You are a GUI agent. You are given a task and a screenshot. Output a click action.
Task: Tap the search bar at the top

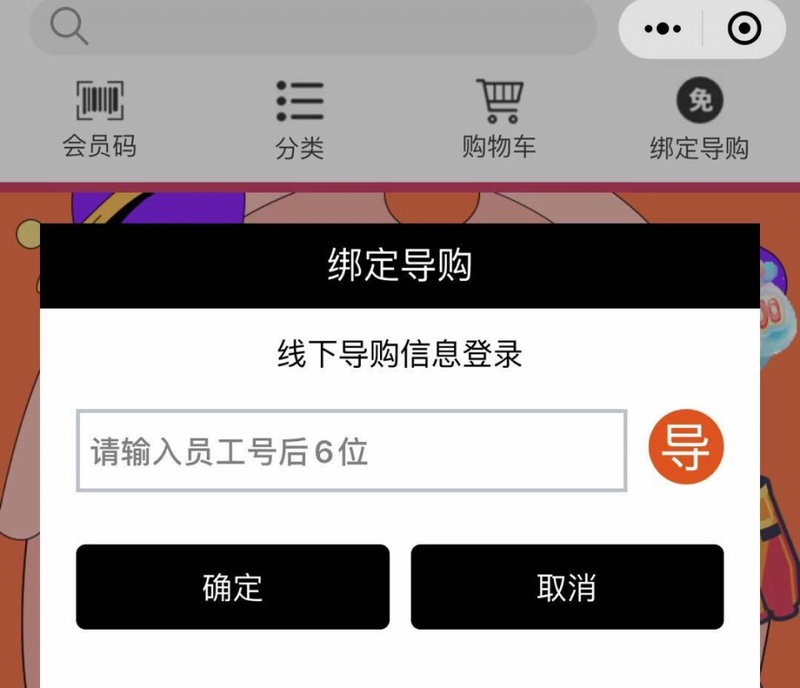point(312,28)
